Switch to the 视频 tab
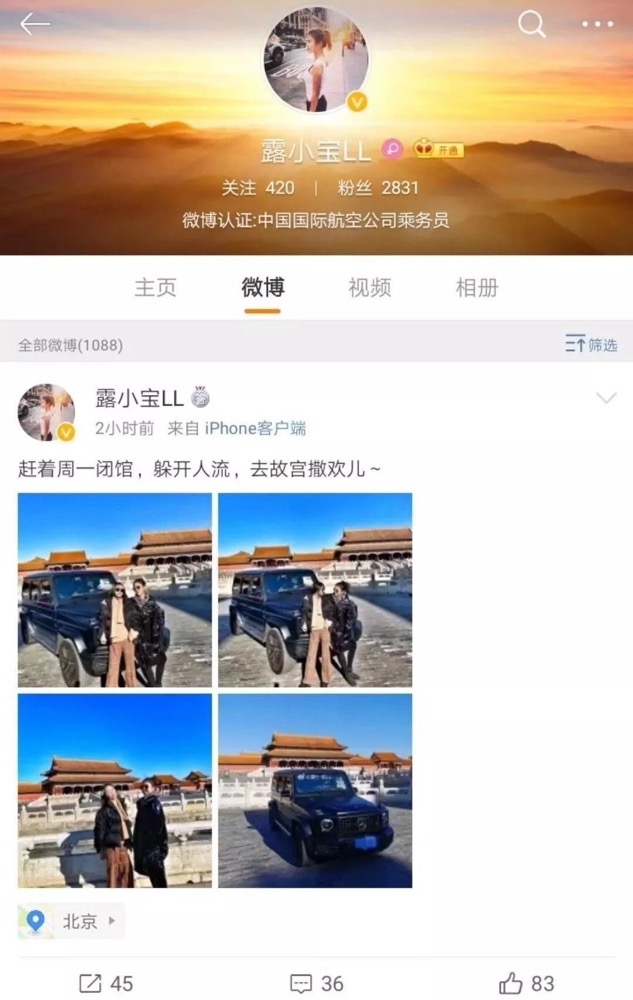Viewport: 633px width, 1000px height. click(x=369, y=288)
